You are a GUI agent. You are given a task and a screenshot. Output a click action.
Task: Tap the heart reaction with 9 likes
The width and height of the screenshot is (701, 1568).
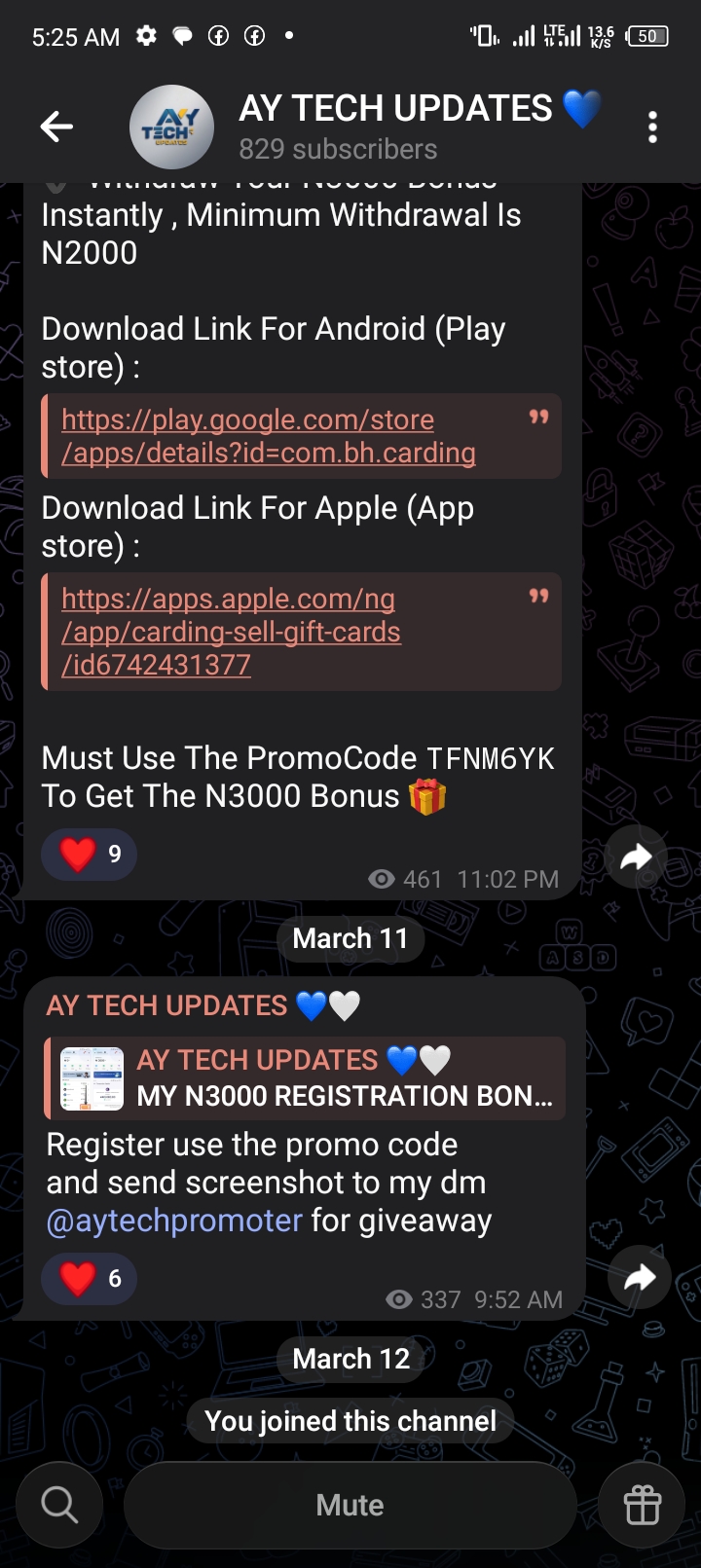pyautogui.click(x=90, y=854)
